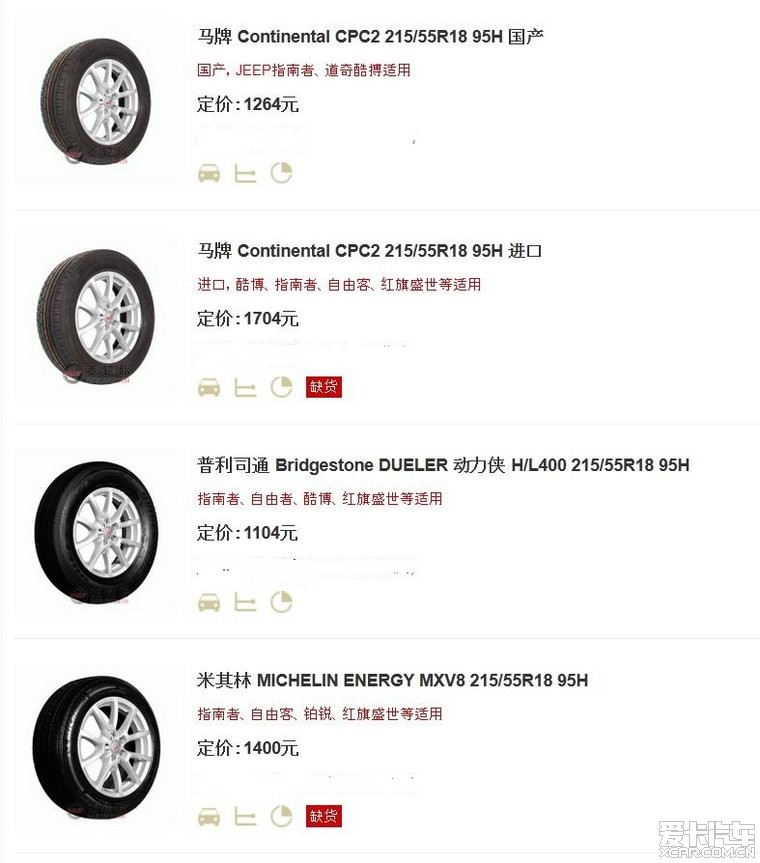Tap the Continental CPC2 进口 tire image
760x863 pixels.
tap(96, 313)
